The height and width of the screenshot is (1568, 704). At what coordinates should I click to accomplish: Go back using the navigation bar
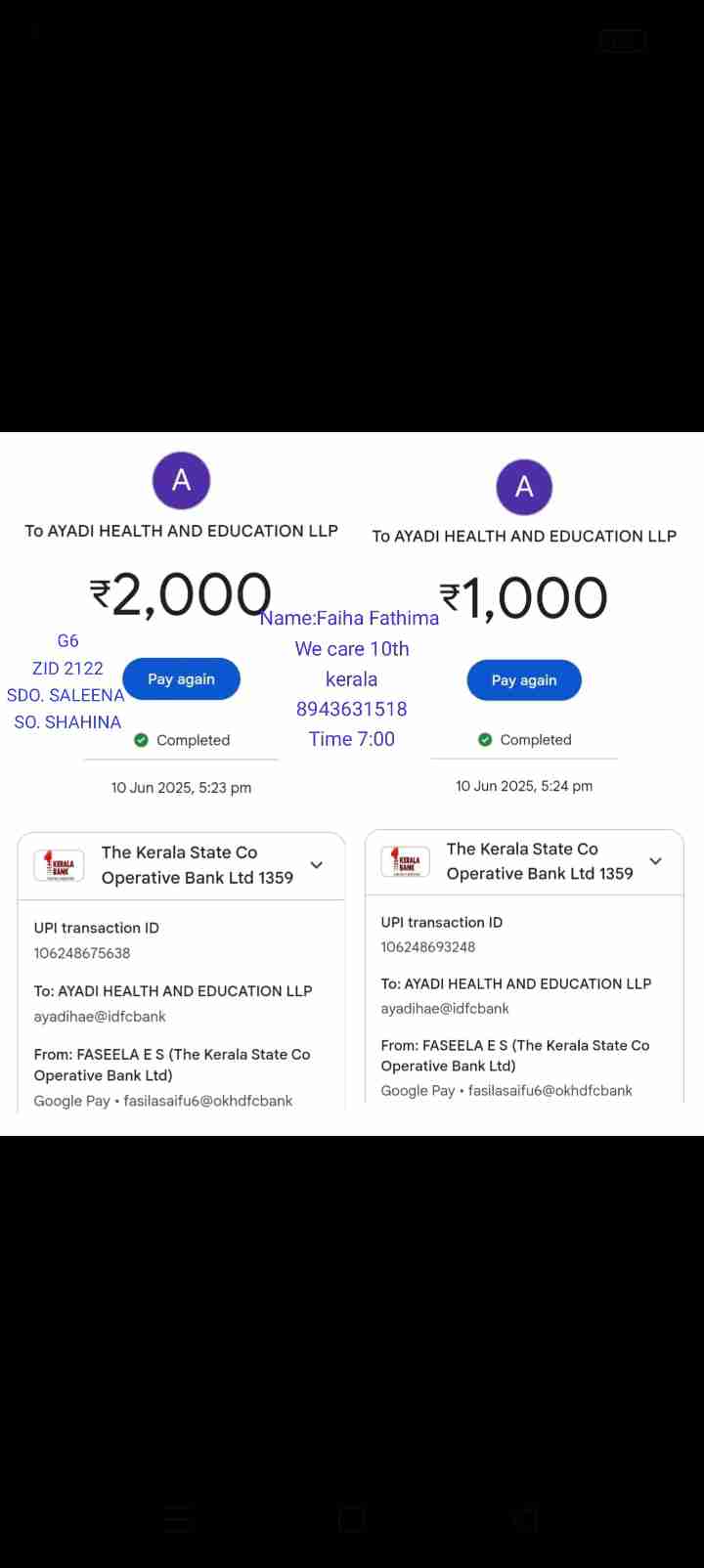click(526, 1518)
